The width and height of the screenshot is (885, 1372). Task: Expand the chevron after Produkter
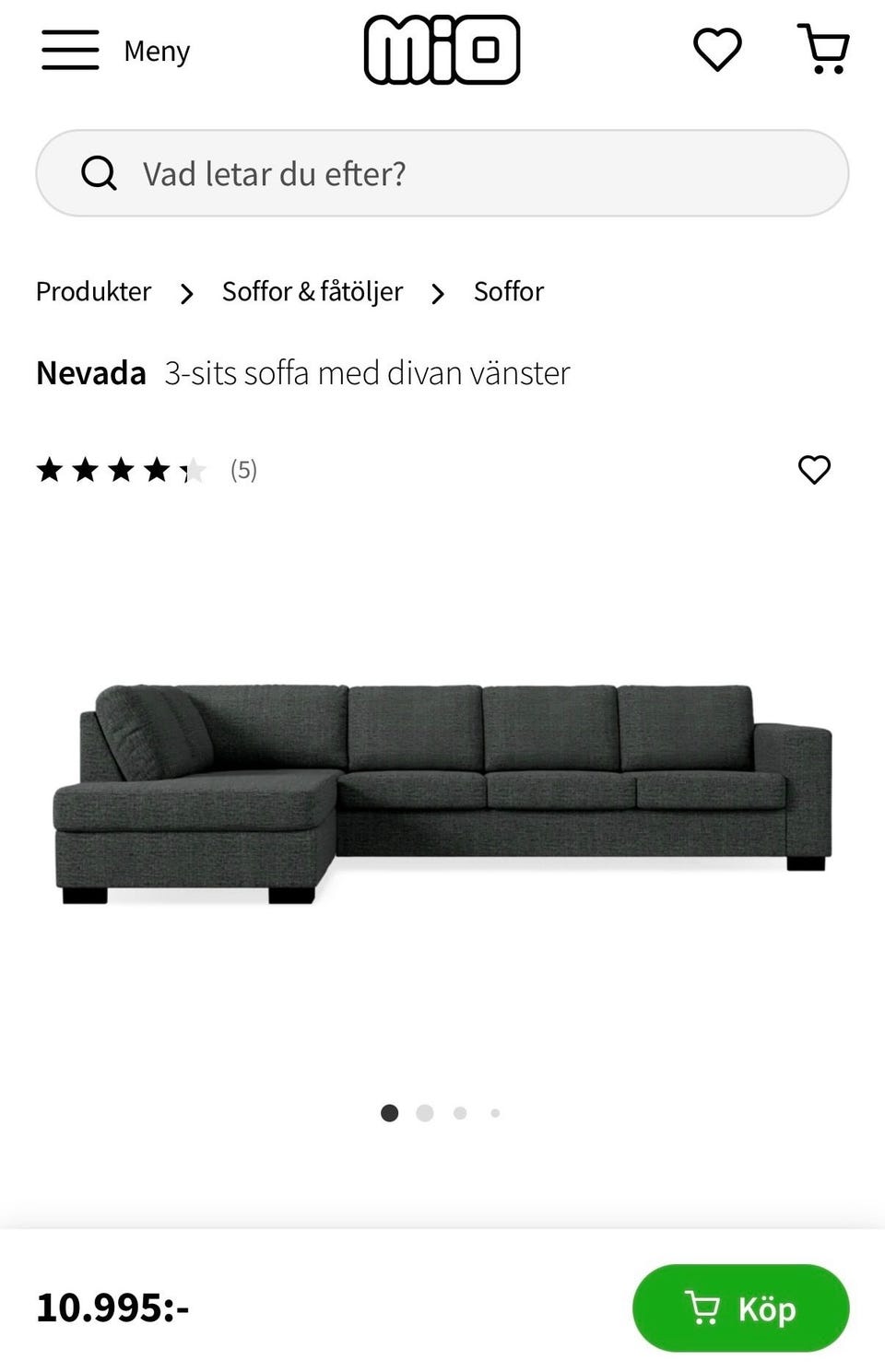187,293
